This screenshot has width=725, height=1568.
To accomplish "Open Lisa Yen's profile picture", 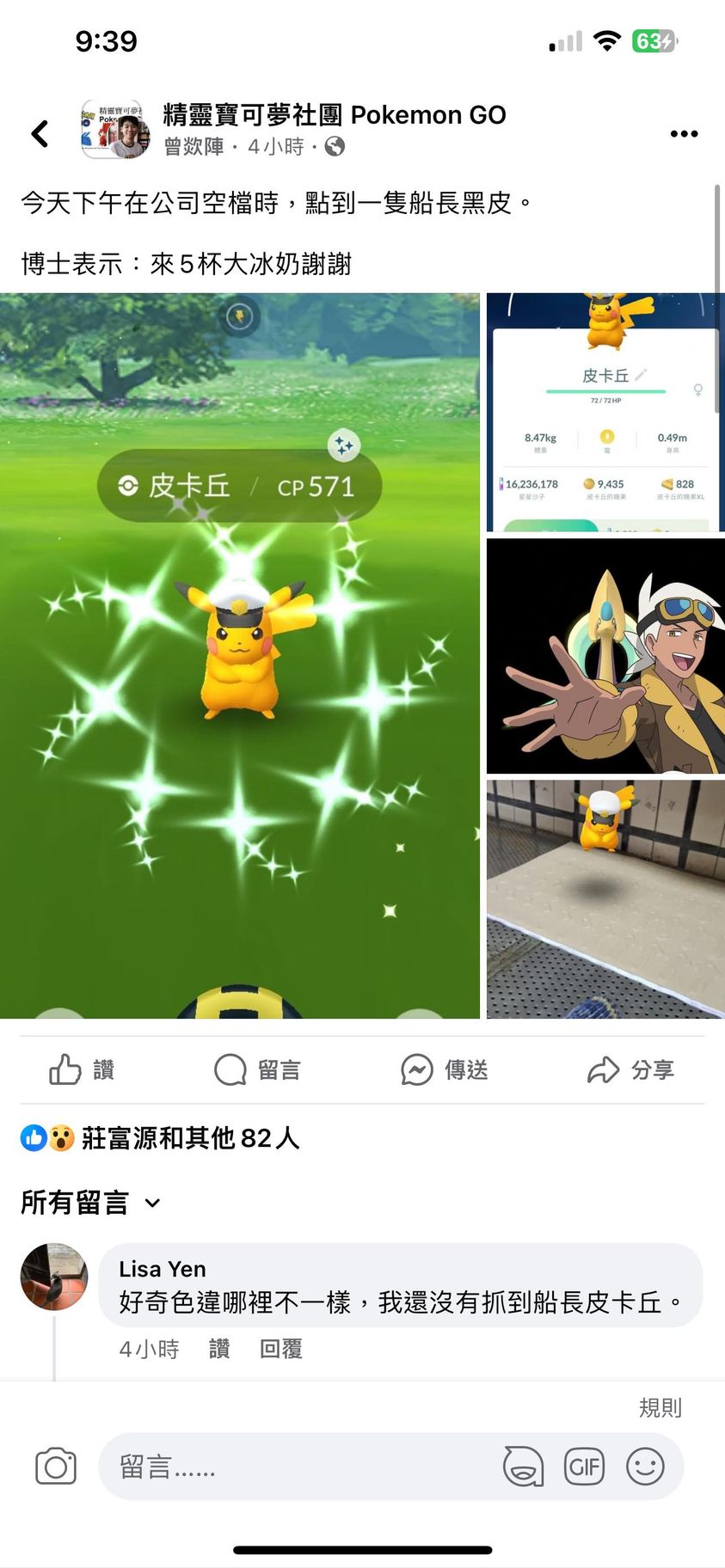I will [54, 1277].
